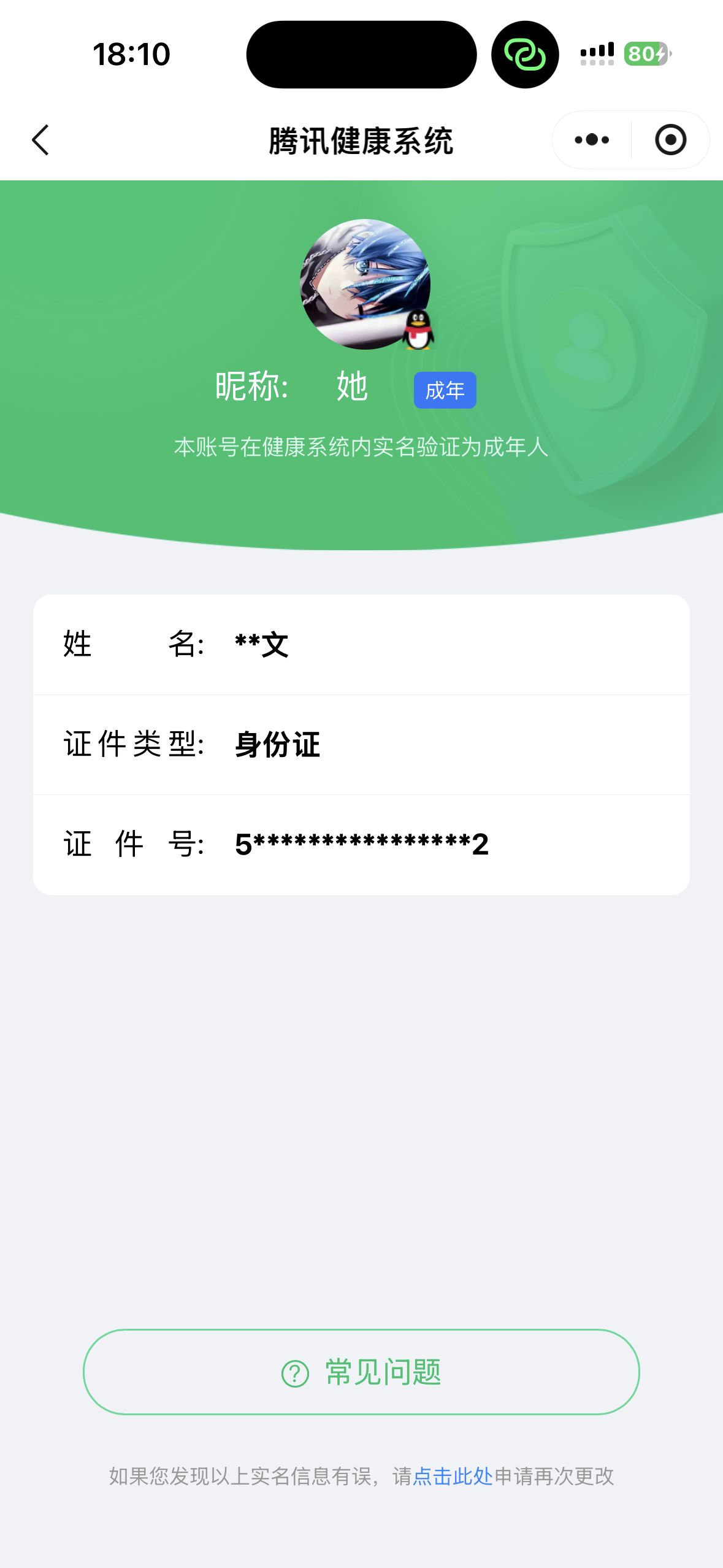Select the 成年 (adult) status badge
Screen dimensions: 723x1568
tap(445, 389)
